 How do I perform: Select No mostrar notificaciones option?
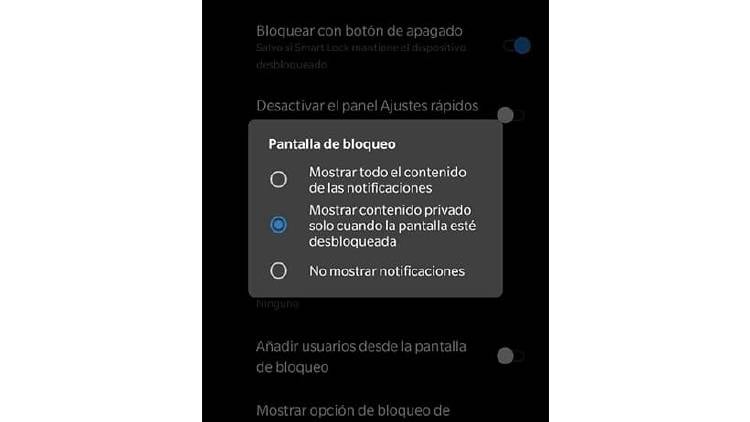[x=279, y=270]
